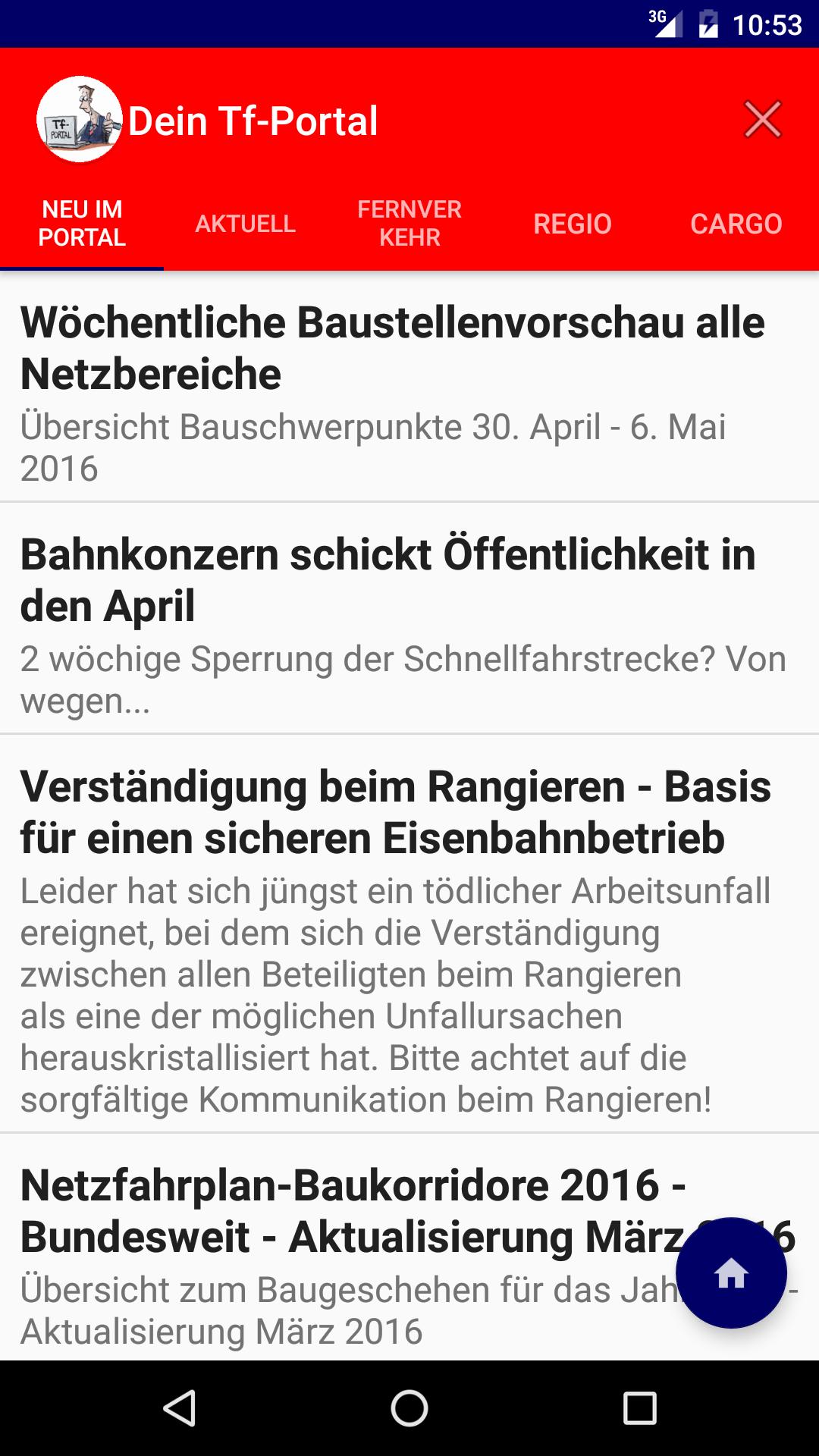Open article Wöchentliche Baustellenvorschau alle Netzbereiche
The image size is (819, 1456).
point(392,347)
